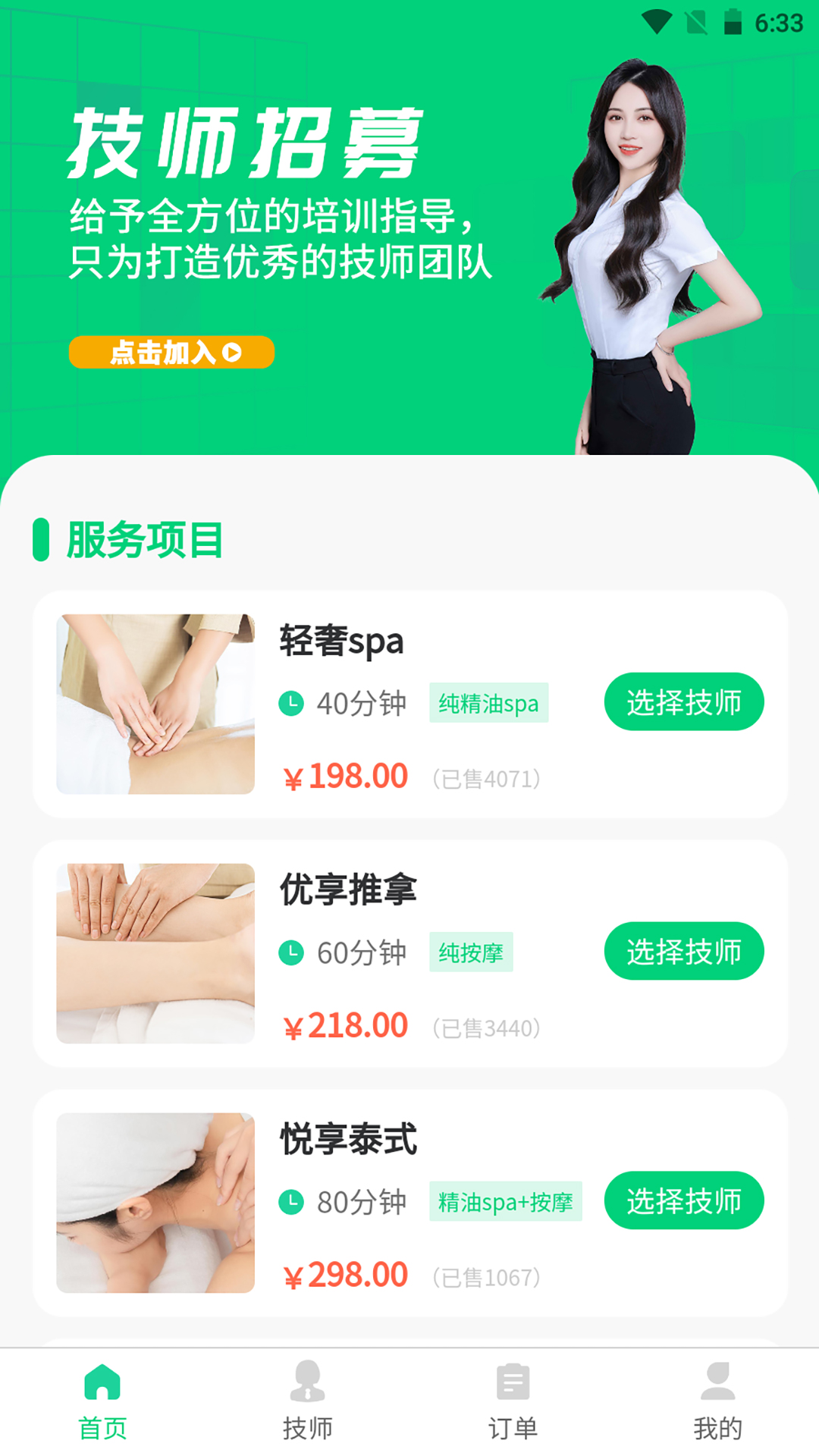The image size is (819, 1456).
Task: Select a technician for 轻奢spa
Action: click(x=683, y=701)
